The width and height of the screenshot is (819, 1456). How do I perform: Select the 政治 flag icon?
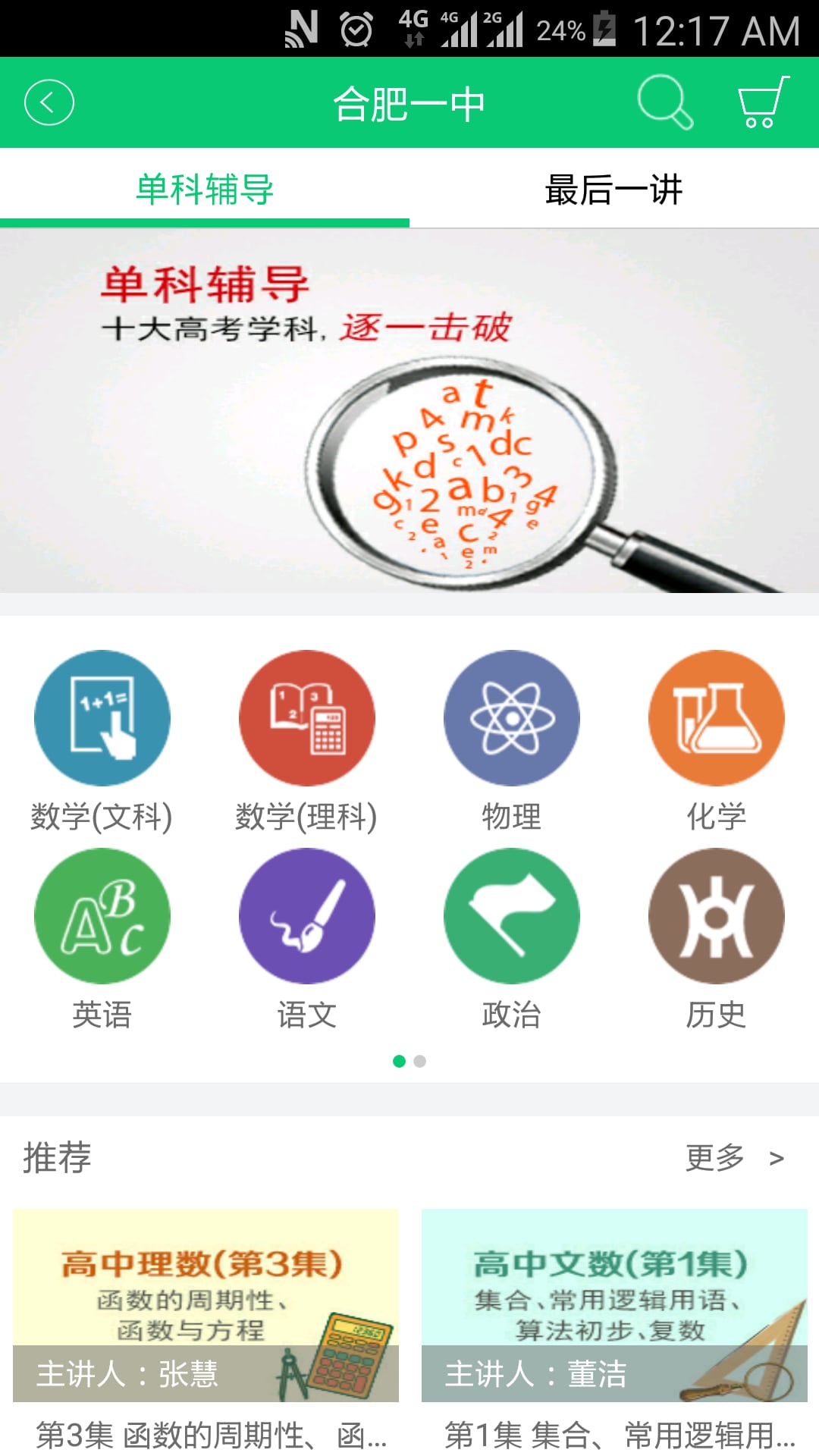[511, 915]
